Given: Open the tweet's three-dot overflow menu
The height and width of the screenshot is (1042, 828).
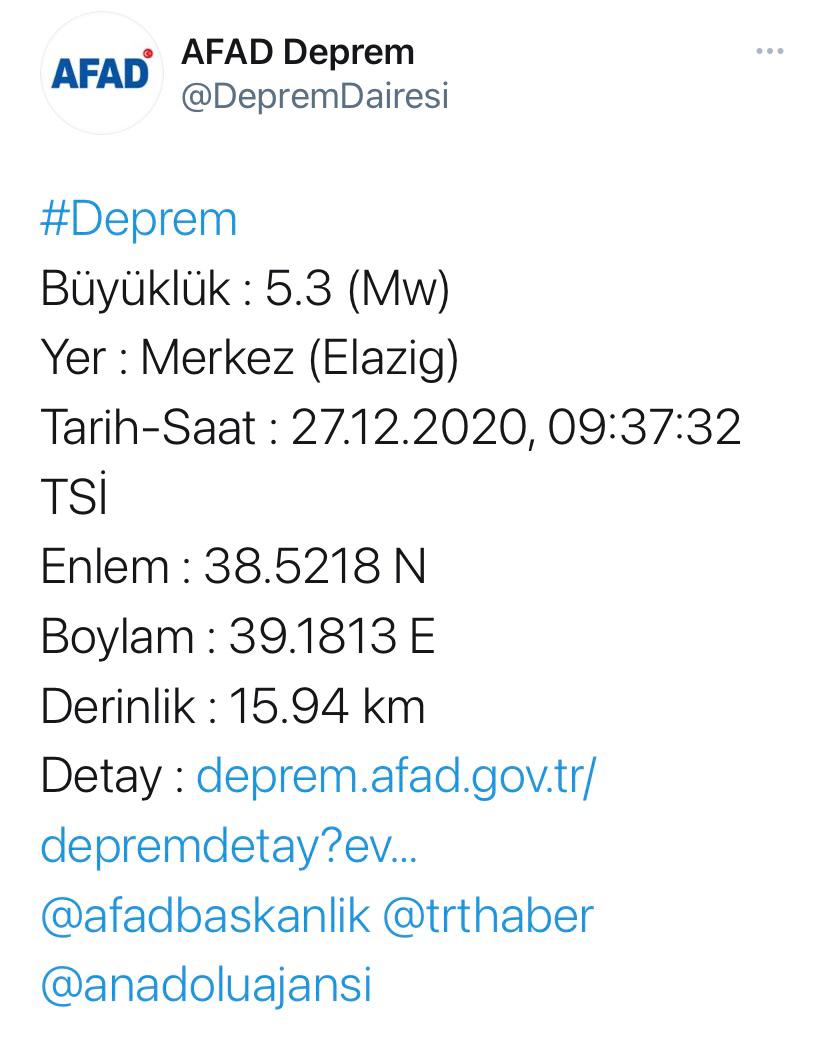Looking at the screenshot, I should [769, 51].
